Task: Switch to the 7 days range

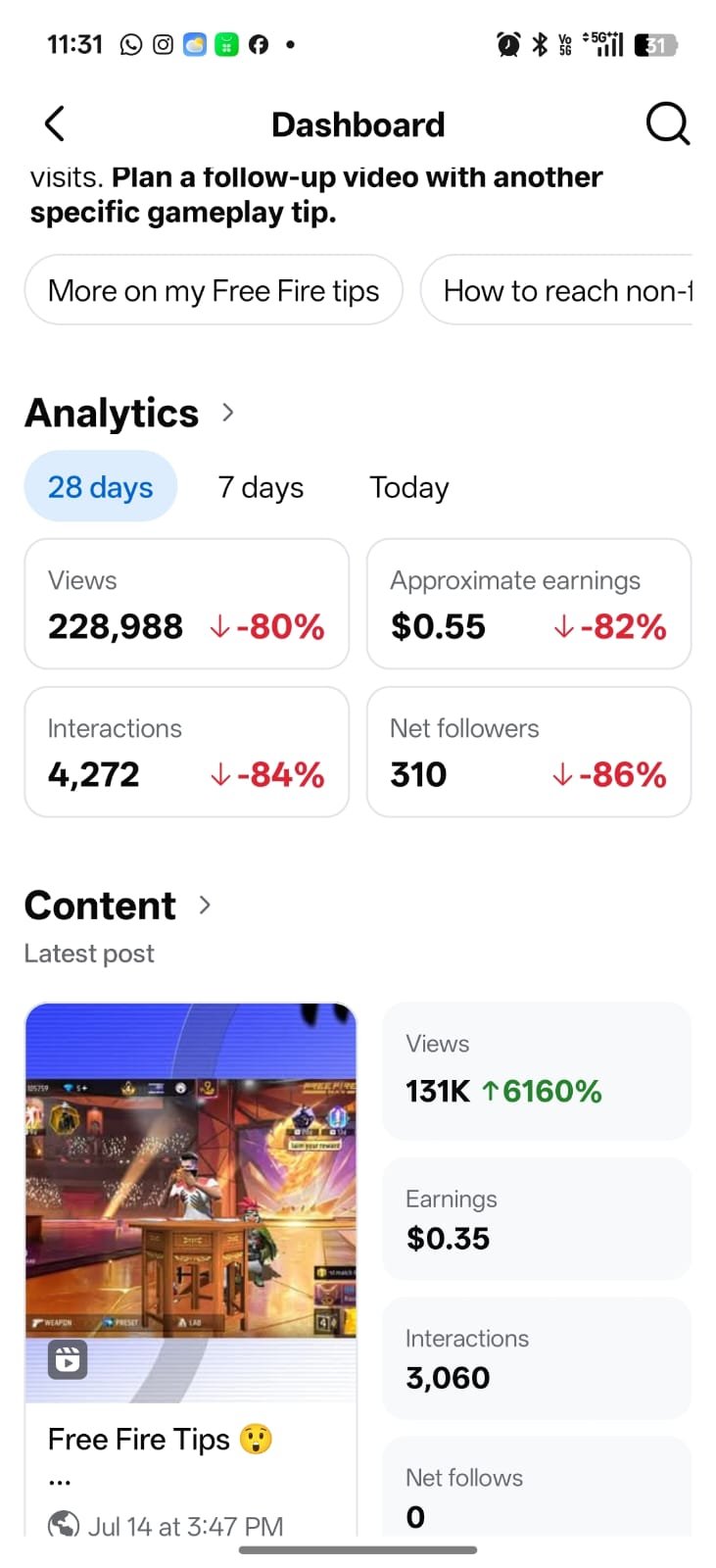Action: point(261,487)
